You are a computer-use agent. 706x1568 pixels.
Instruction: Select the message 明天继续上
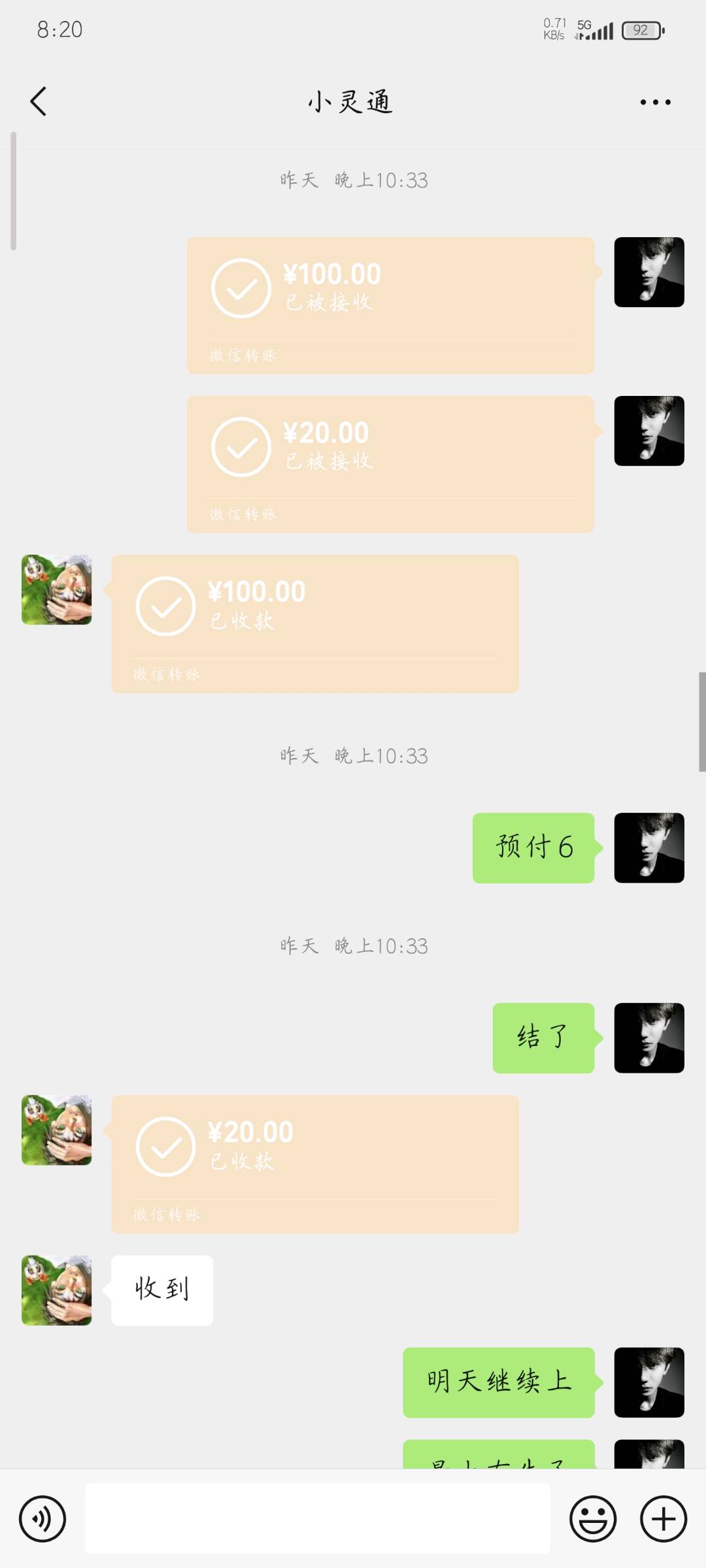click(498, 1382)
